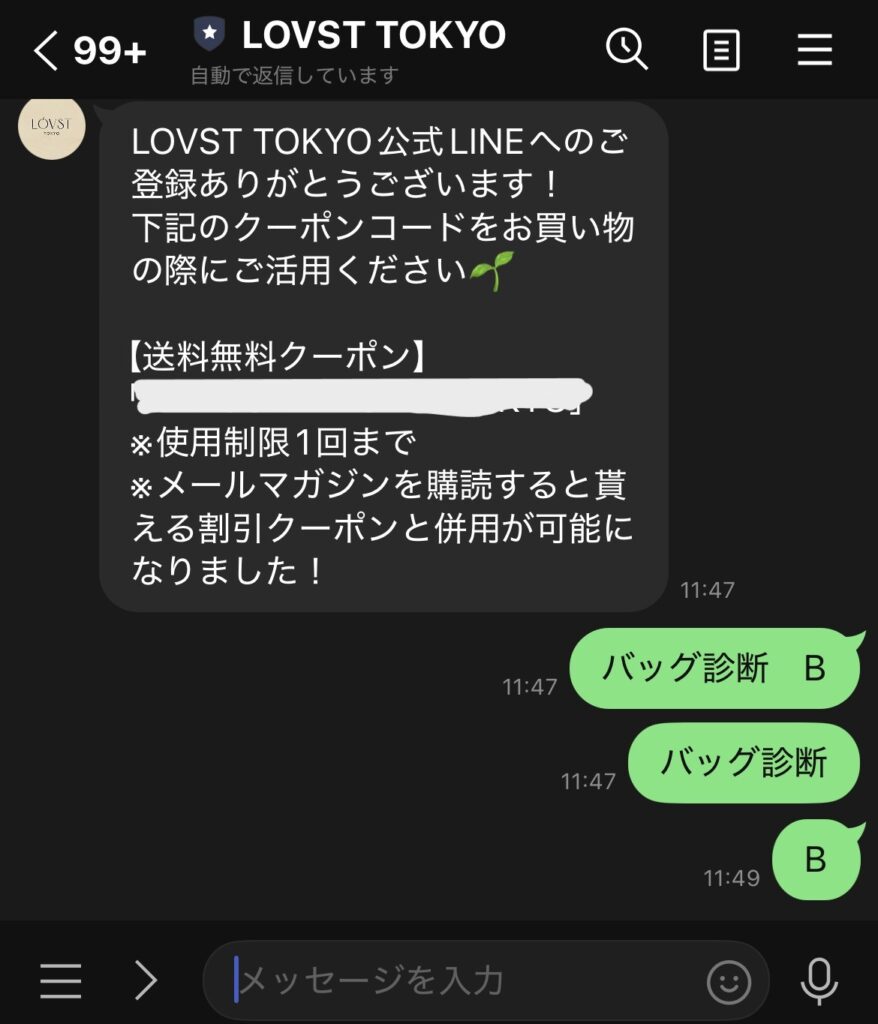
Task: Open the notes icon in the header
Action: (721, 49)
